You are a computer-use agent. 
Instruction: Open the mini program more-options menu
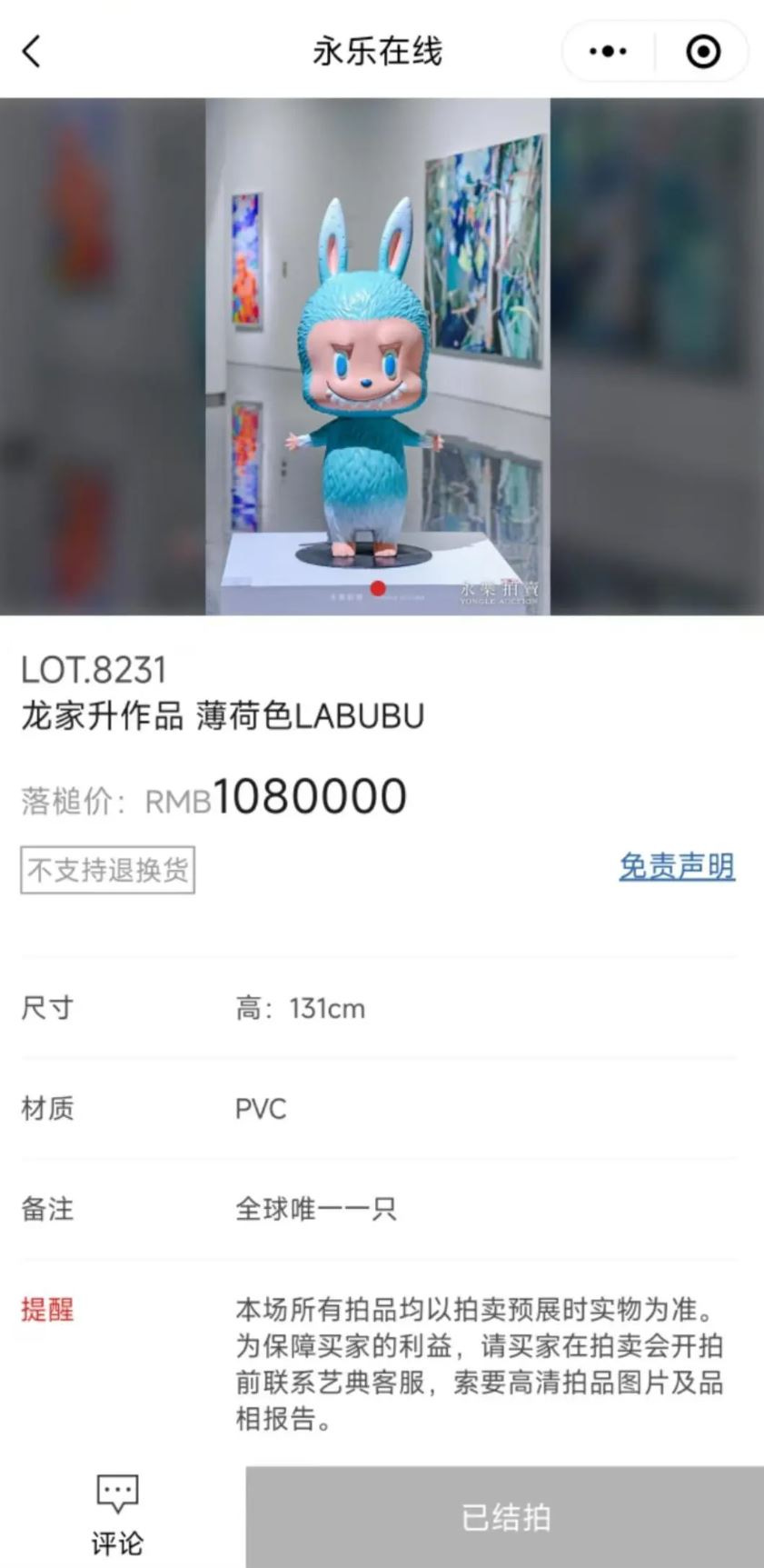click(608, 52)
